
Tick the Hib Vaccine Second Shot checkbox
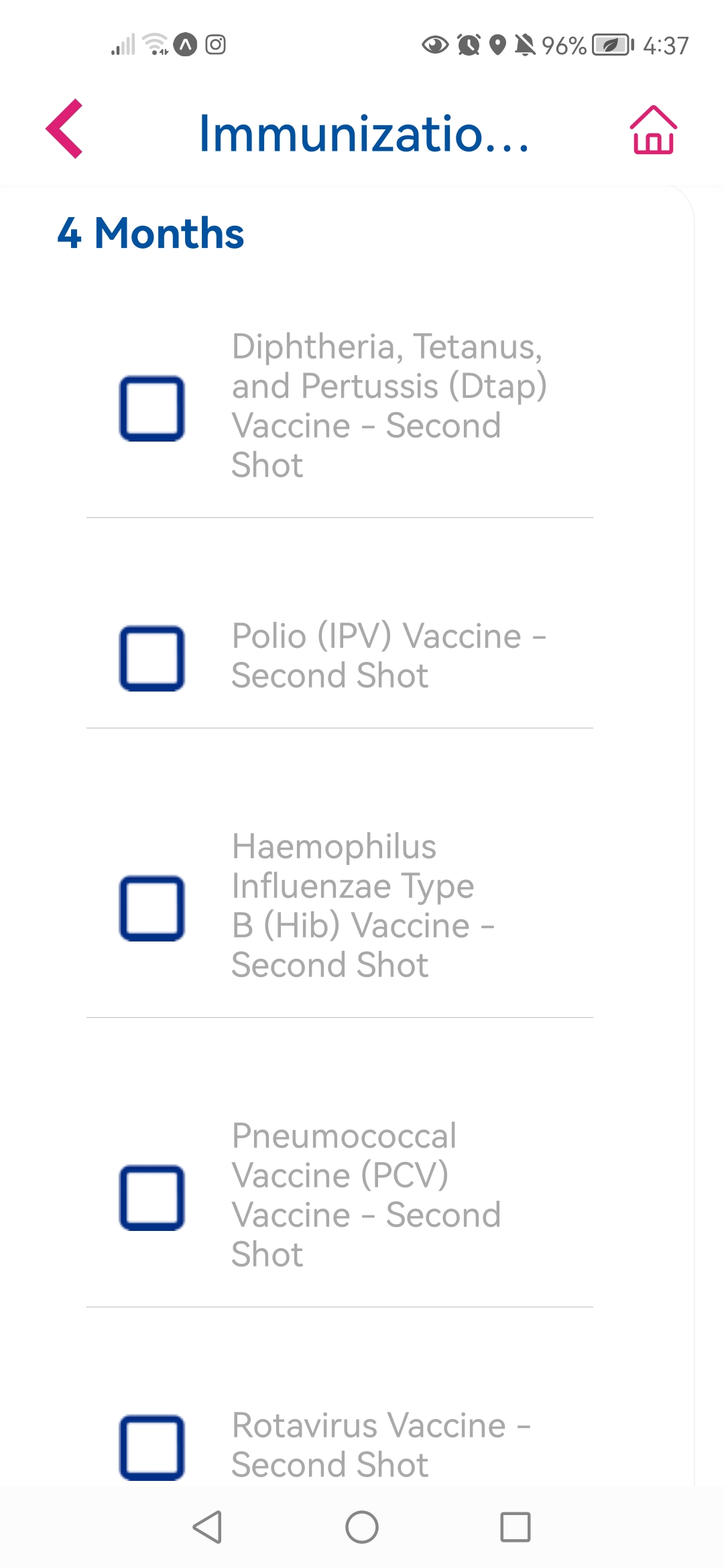[x=152, y=908]
